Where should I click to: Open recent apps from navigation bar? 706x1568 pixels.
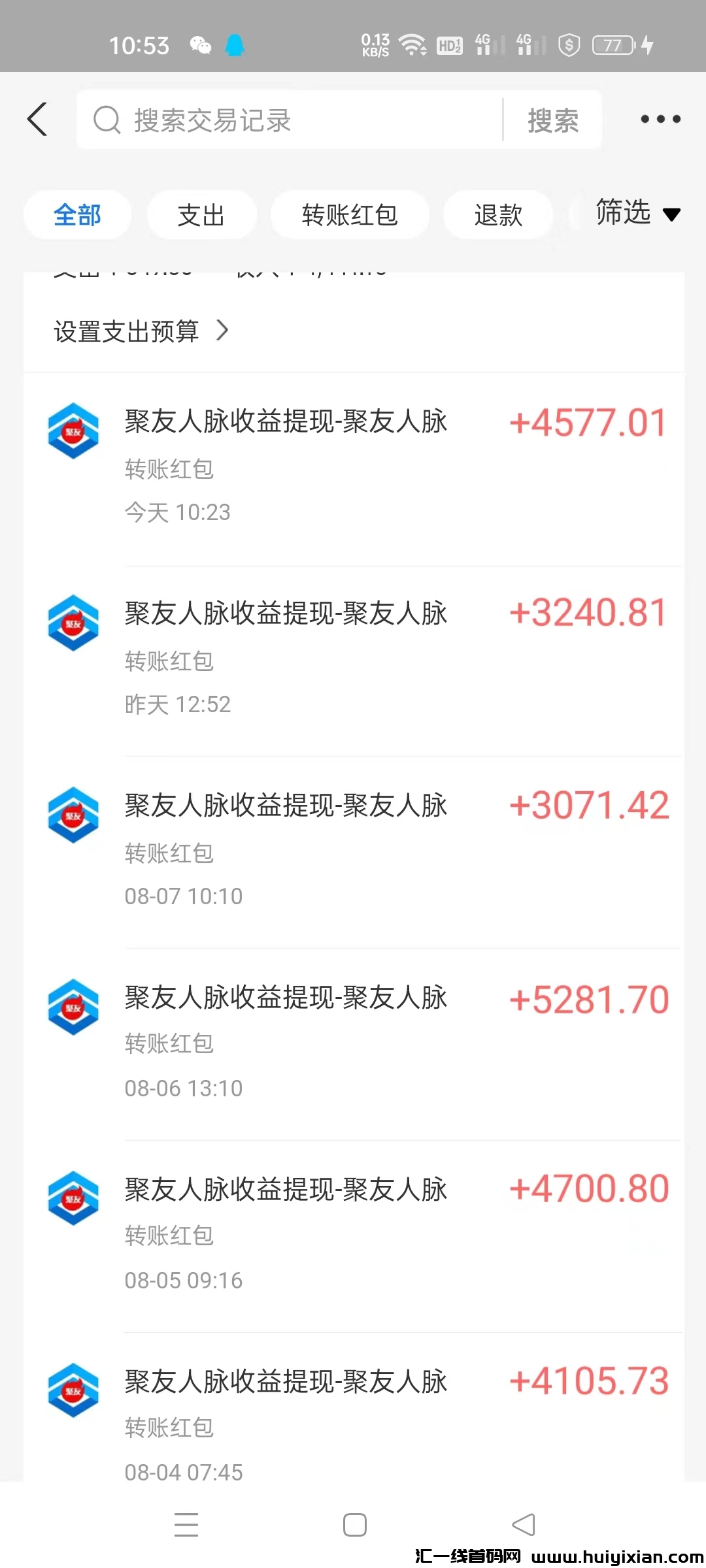point(186,1526)
